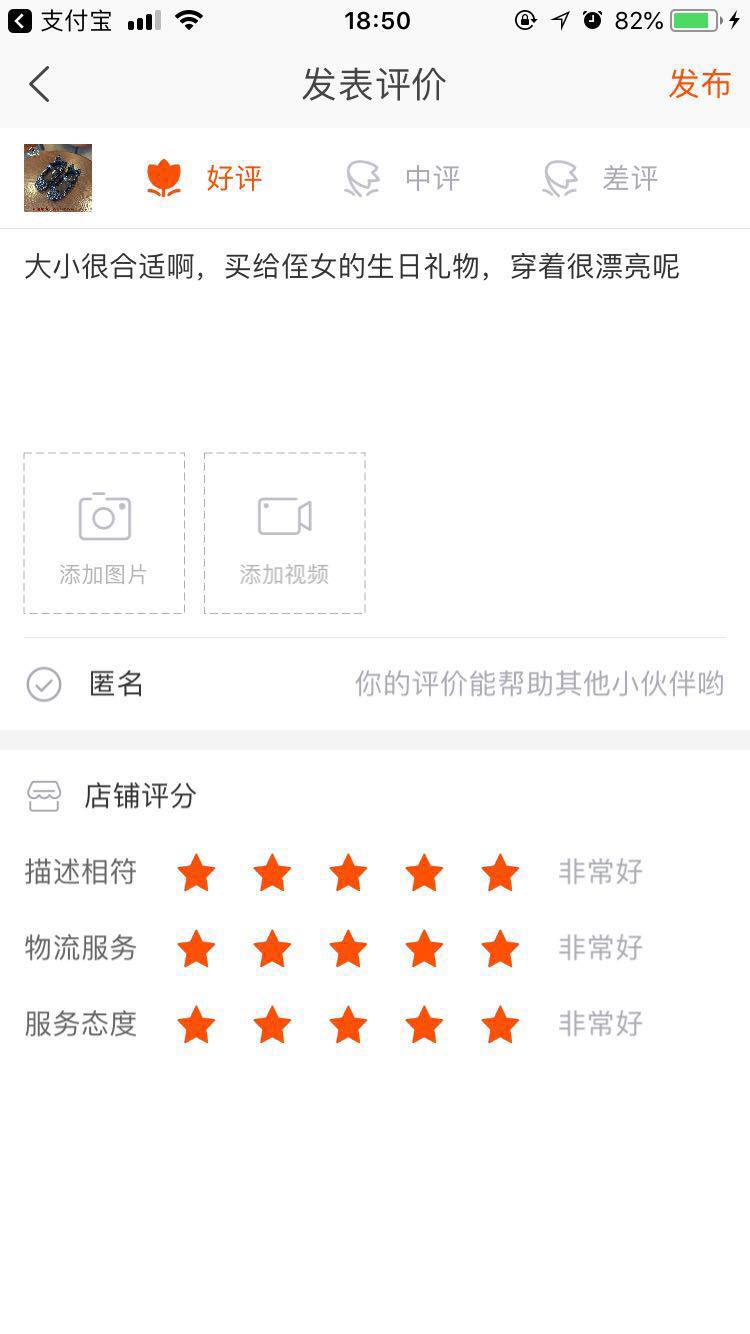Rate 描述相符 with the fifth star
Image resolution: width=750 pixels, height=1334 pixels.
pos(500,873)
